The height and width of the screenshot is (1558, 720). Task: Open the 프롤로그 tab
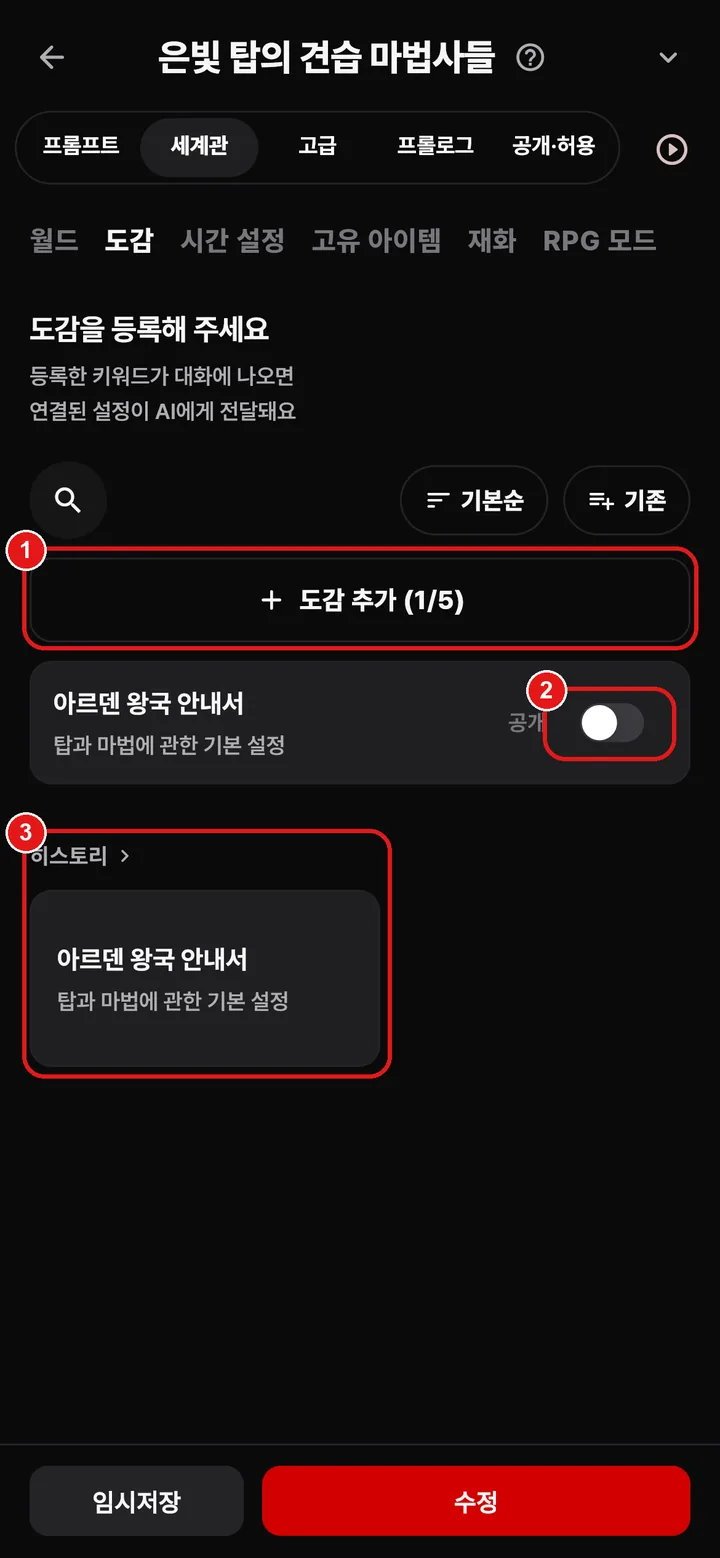[x=435, y=146]
